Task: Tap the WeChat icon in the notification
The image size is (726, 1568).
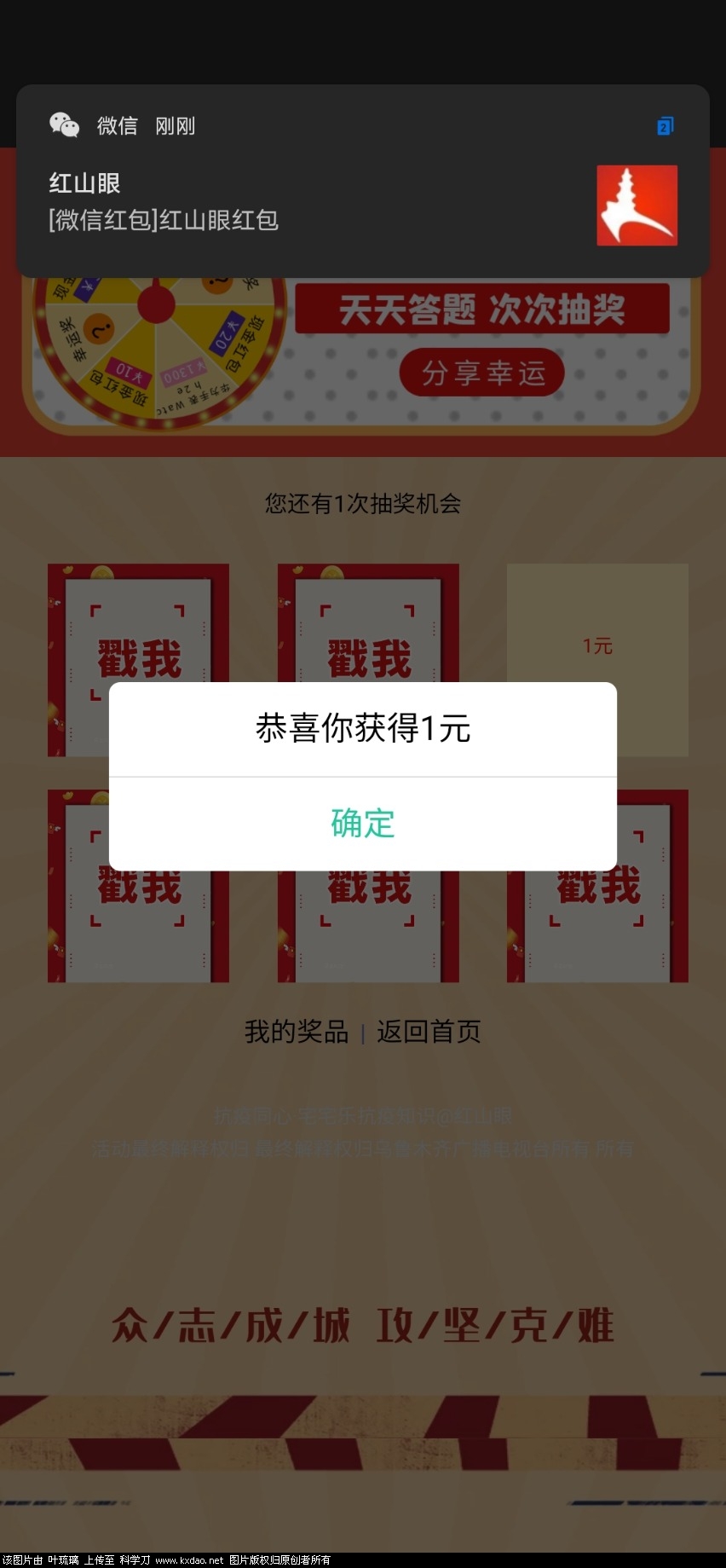Action: tap(64, 125)
